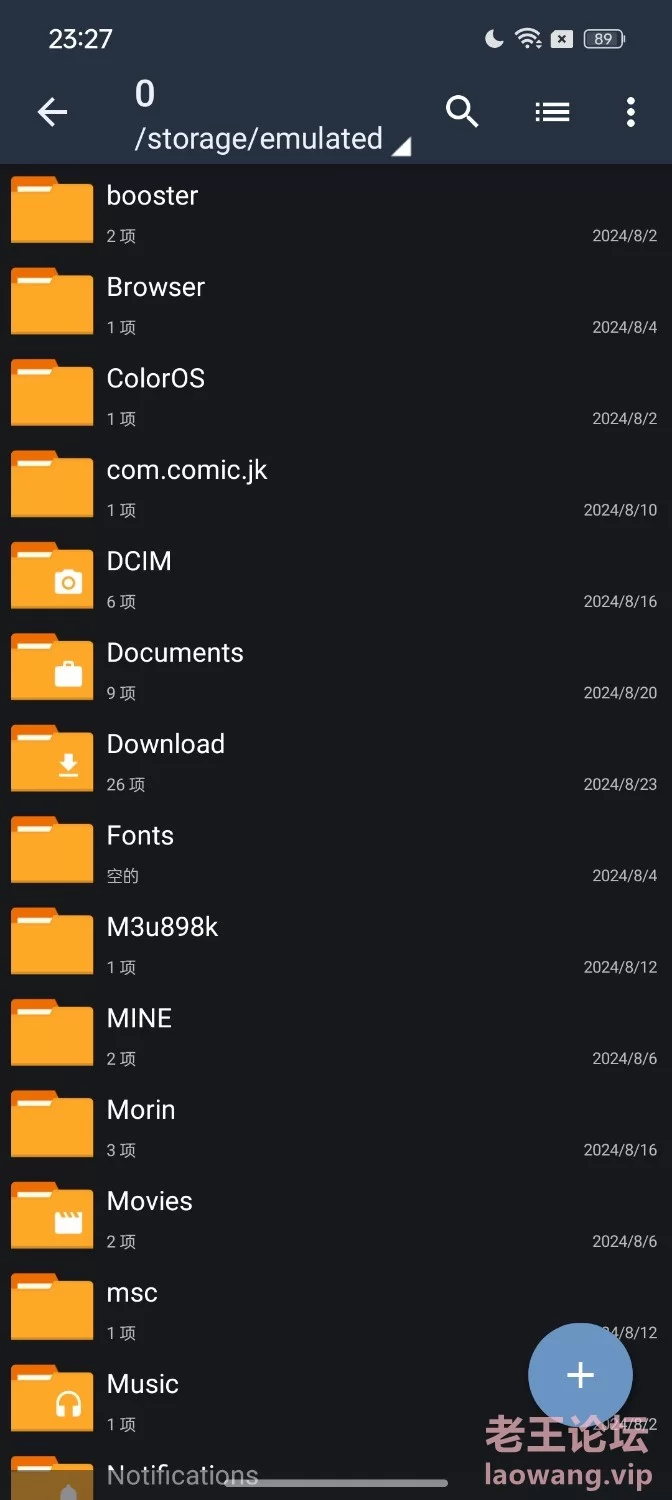Open the Browser folder
Image resolution: width=672 pixels, height=1500 pixels.
point(336,303)
